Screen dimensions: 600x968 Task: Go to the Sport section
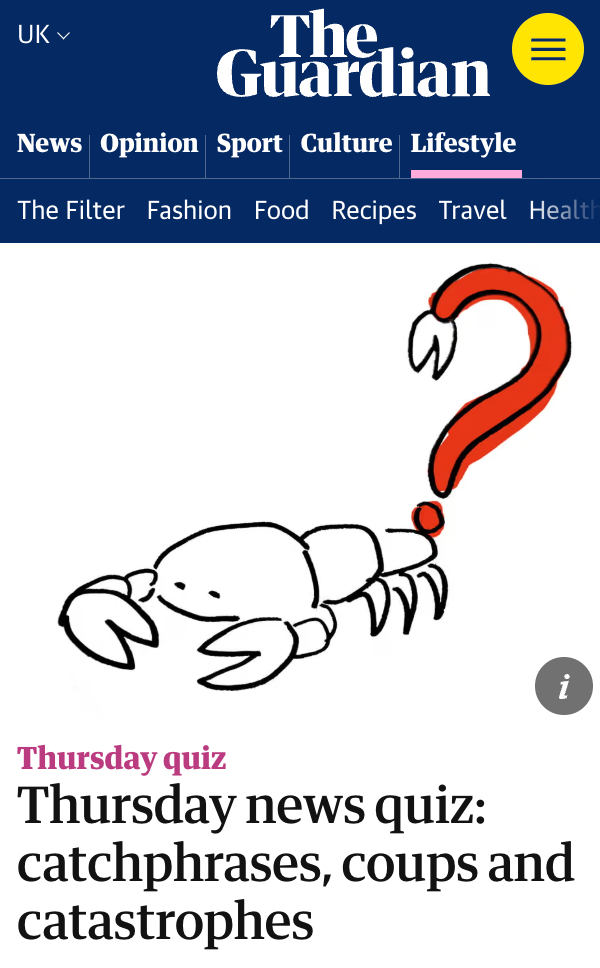250,144
